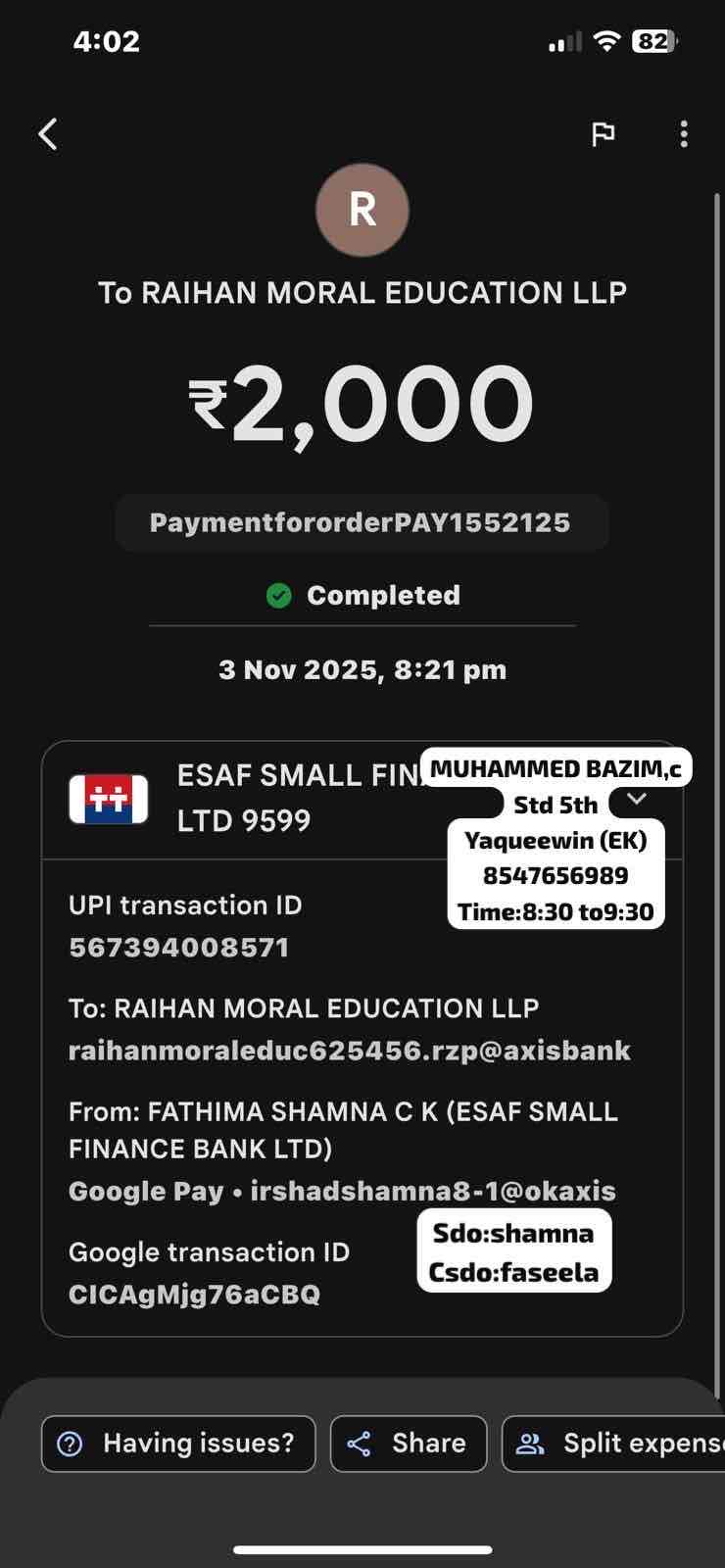Open the three-dot overflow menu
The width and height of the screenshot is (725, 1568).
(684, 134)
